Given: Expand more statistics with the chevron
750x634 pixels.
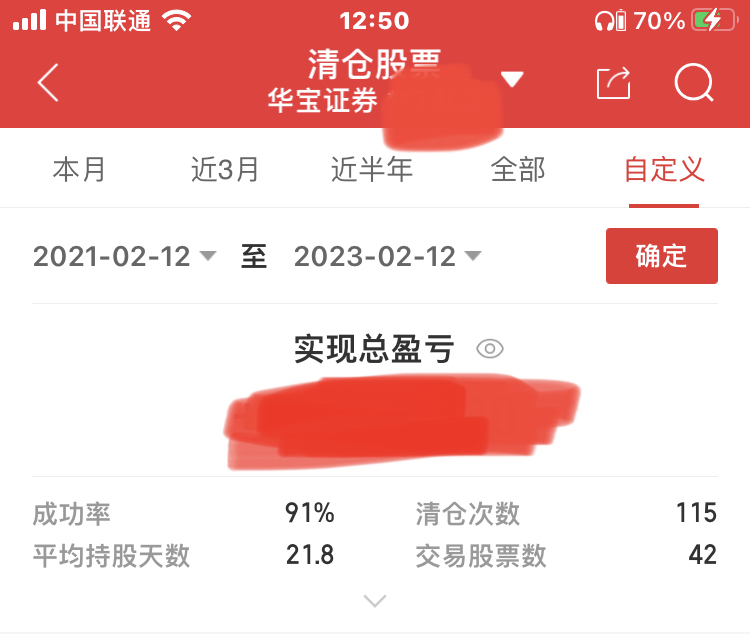Looking at the screenshot, I should (x=375, y=601).
